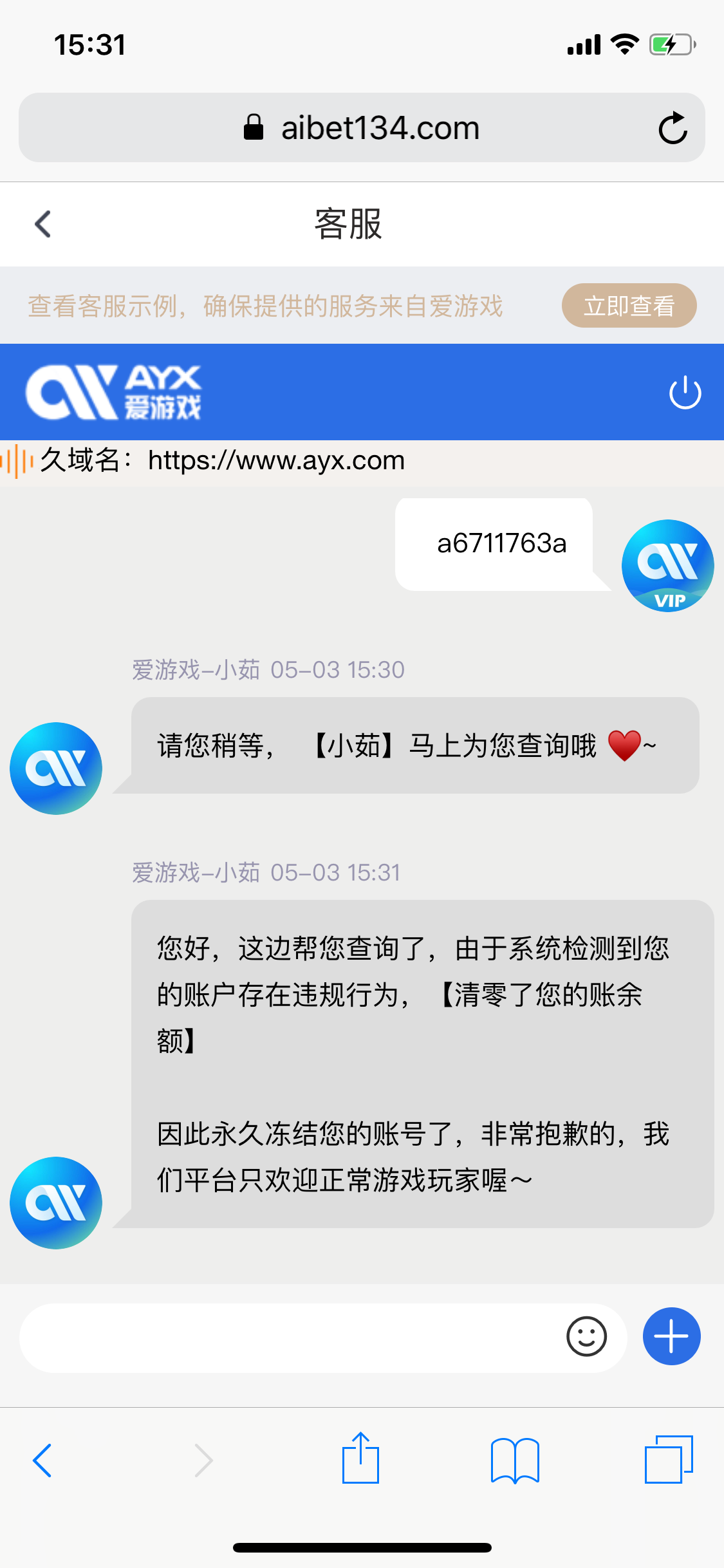This screenshot has width=724, height=1568.
Task: Tap the blue plus button to attach content
Action: pyautogui.click(x=671, y=1337)
